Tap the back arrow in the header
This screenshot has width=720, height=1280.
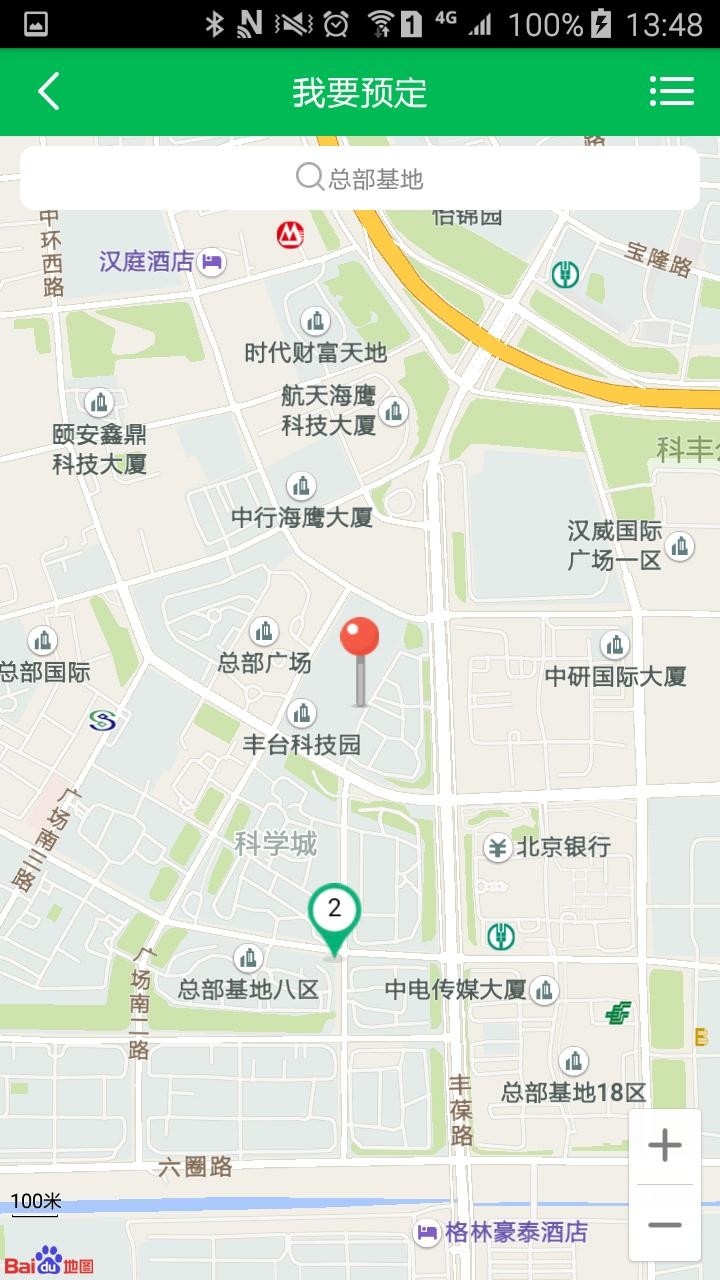point(45,92)
